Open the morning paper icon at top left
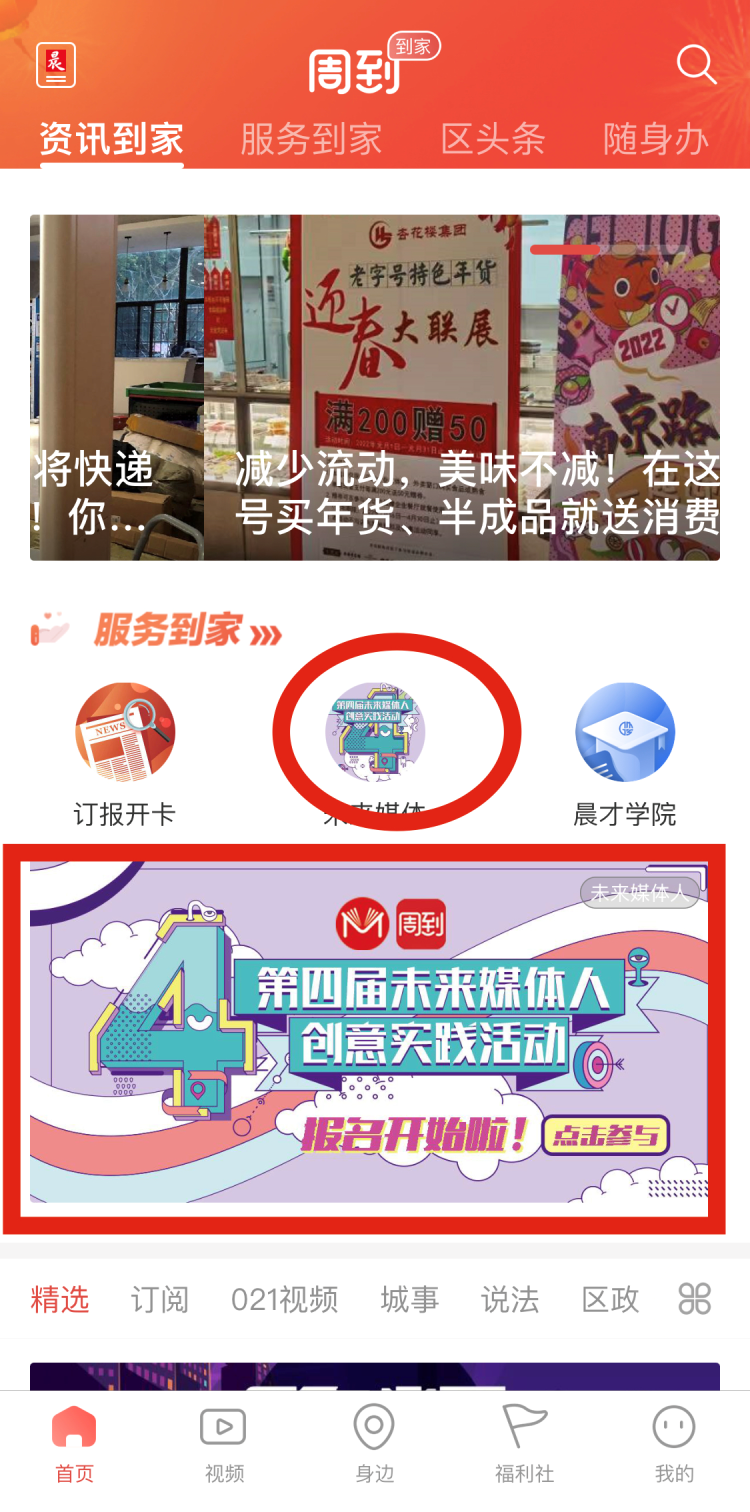 [x=56, y=66]
